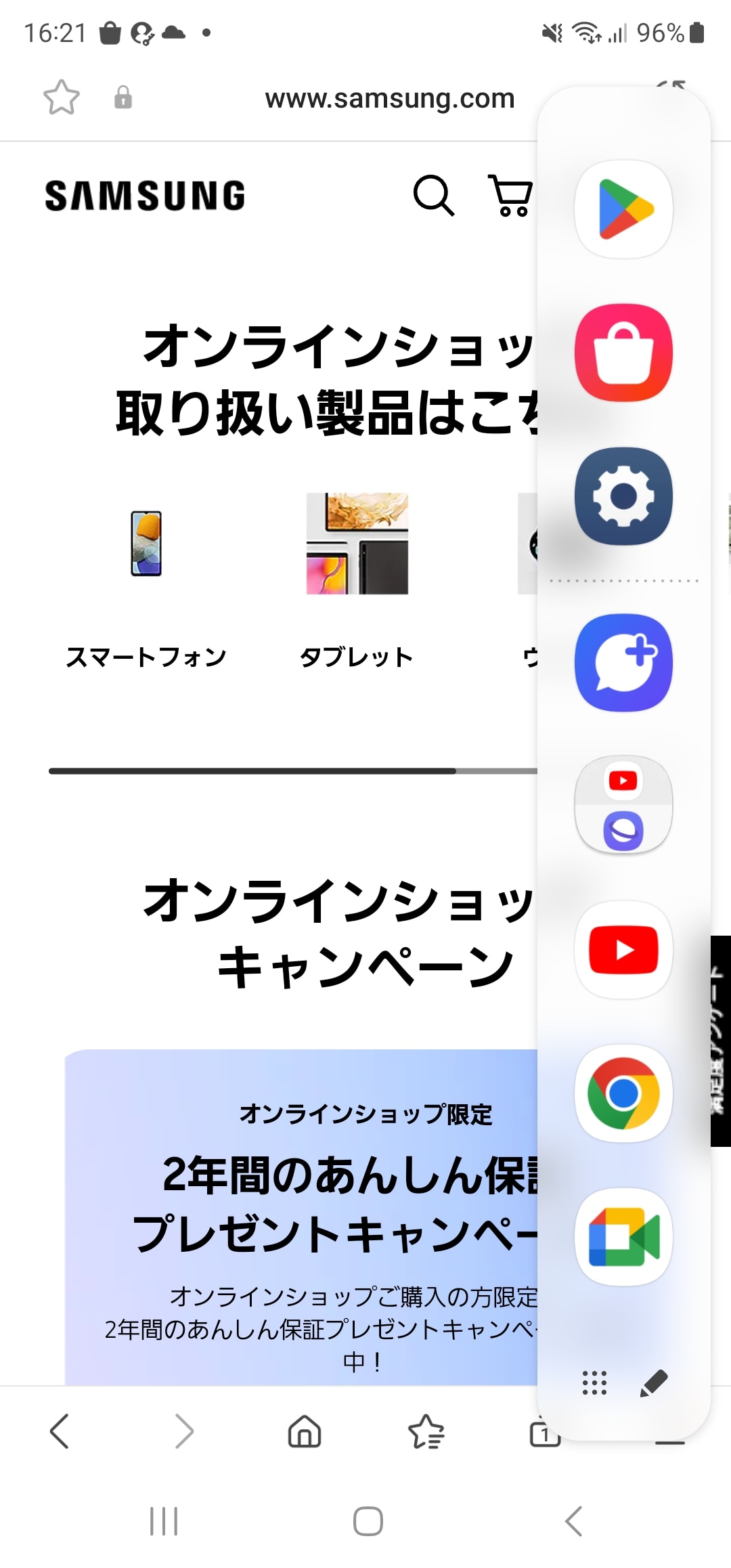Tap the carousel progress bar under products
The height and width of the screenshot is (1568, 731).
(271, 770)
